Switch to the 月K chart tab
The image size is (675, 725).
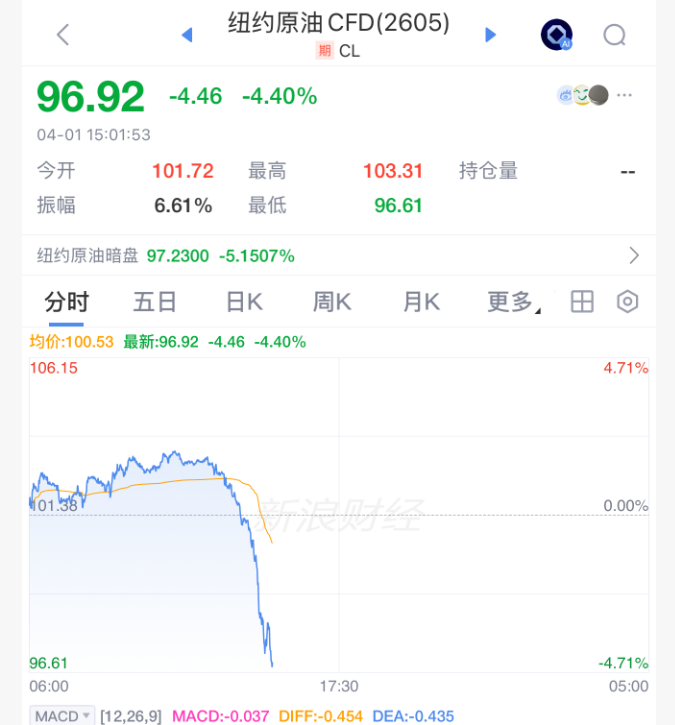tap(421, 302)
